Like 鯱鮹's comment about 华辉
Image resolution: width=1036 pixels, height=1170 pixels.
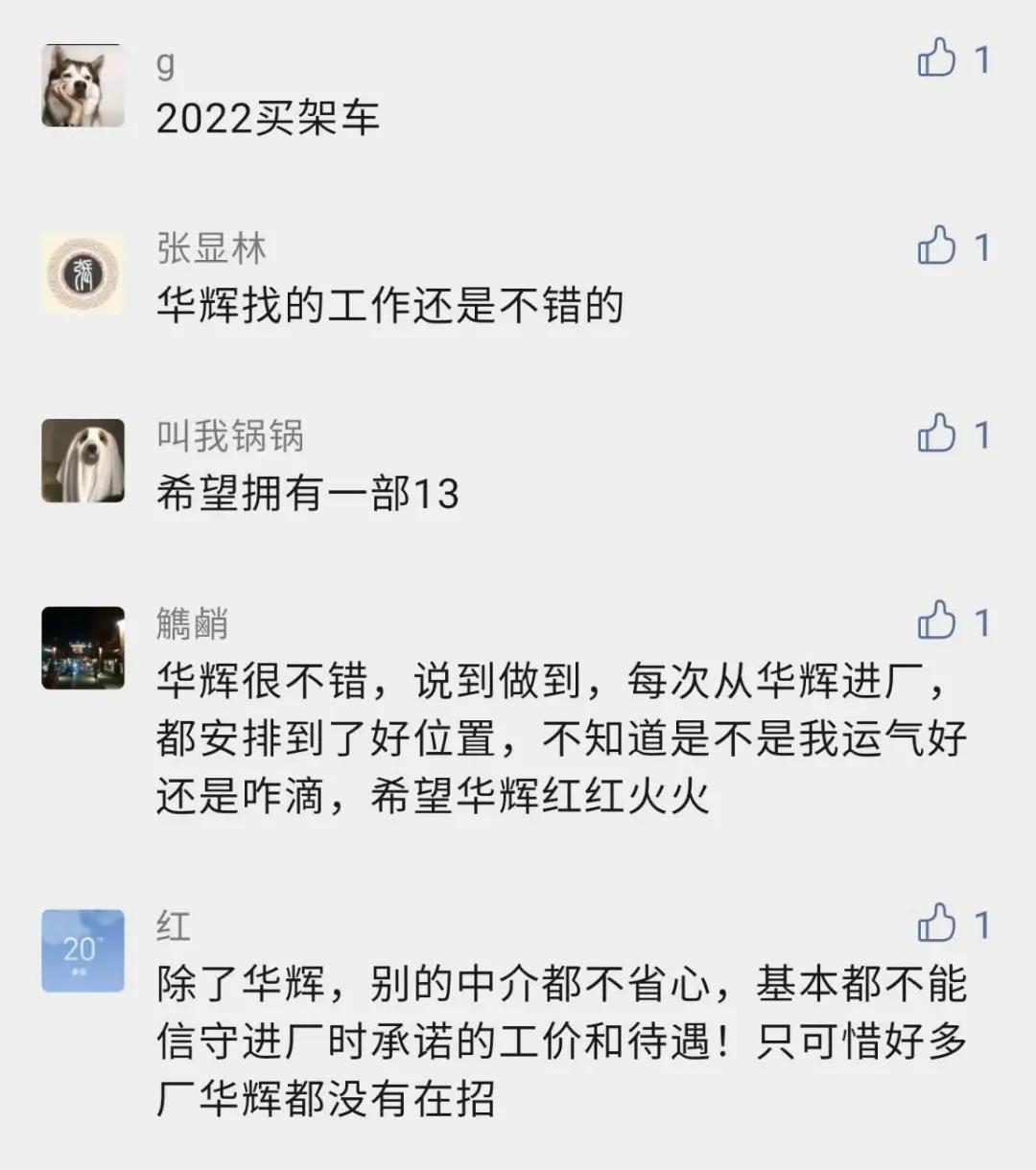pos(937,621)
